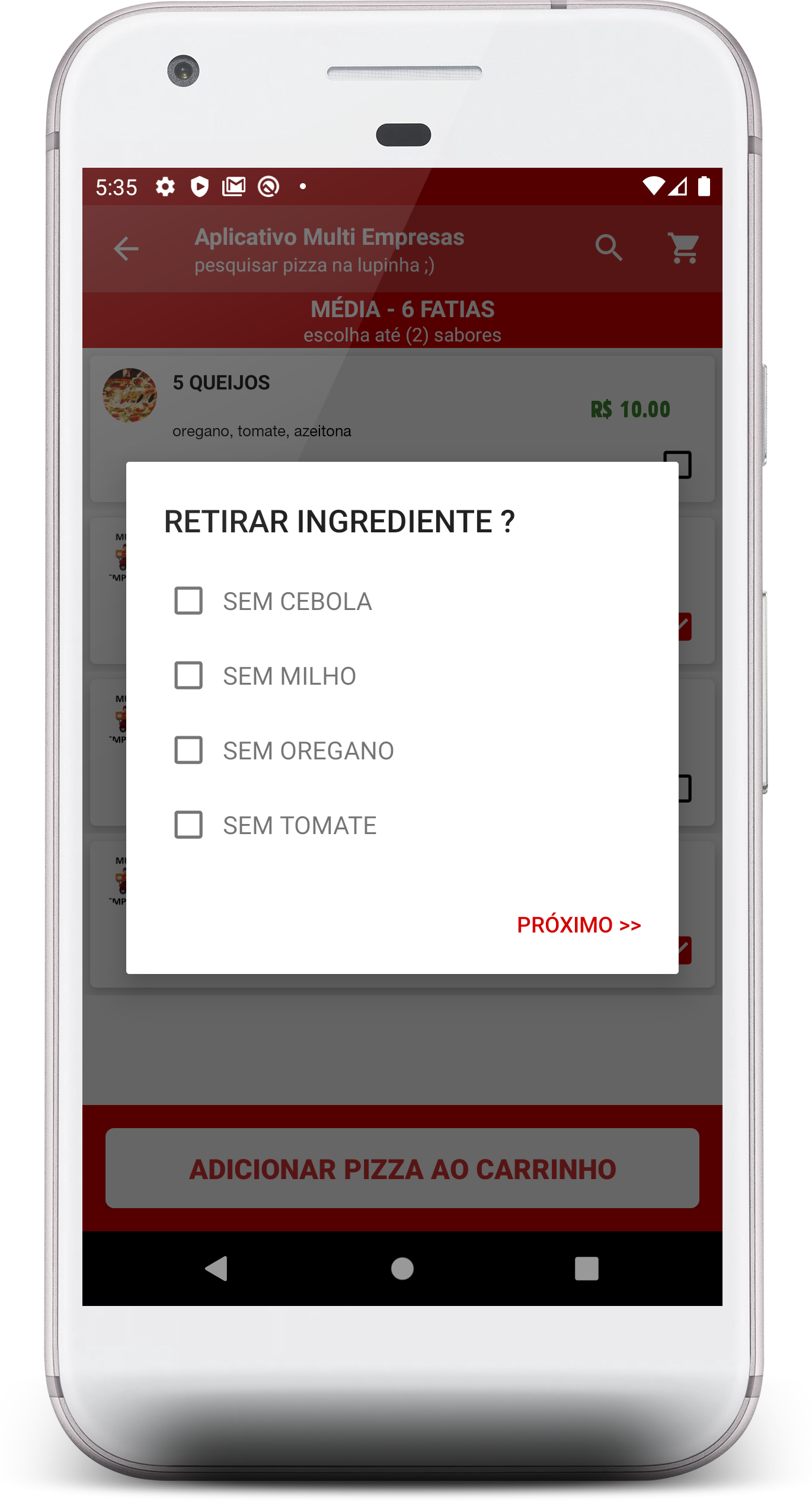Mark SEM TOMATE to remove tomato

click(x=188, y=825)
